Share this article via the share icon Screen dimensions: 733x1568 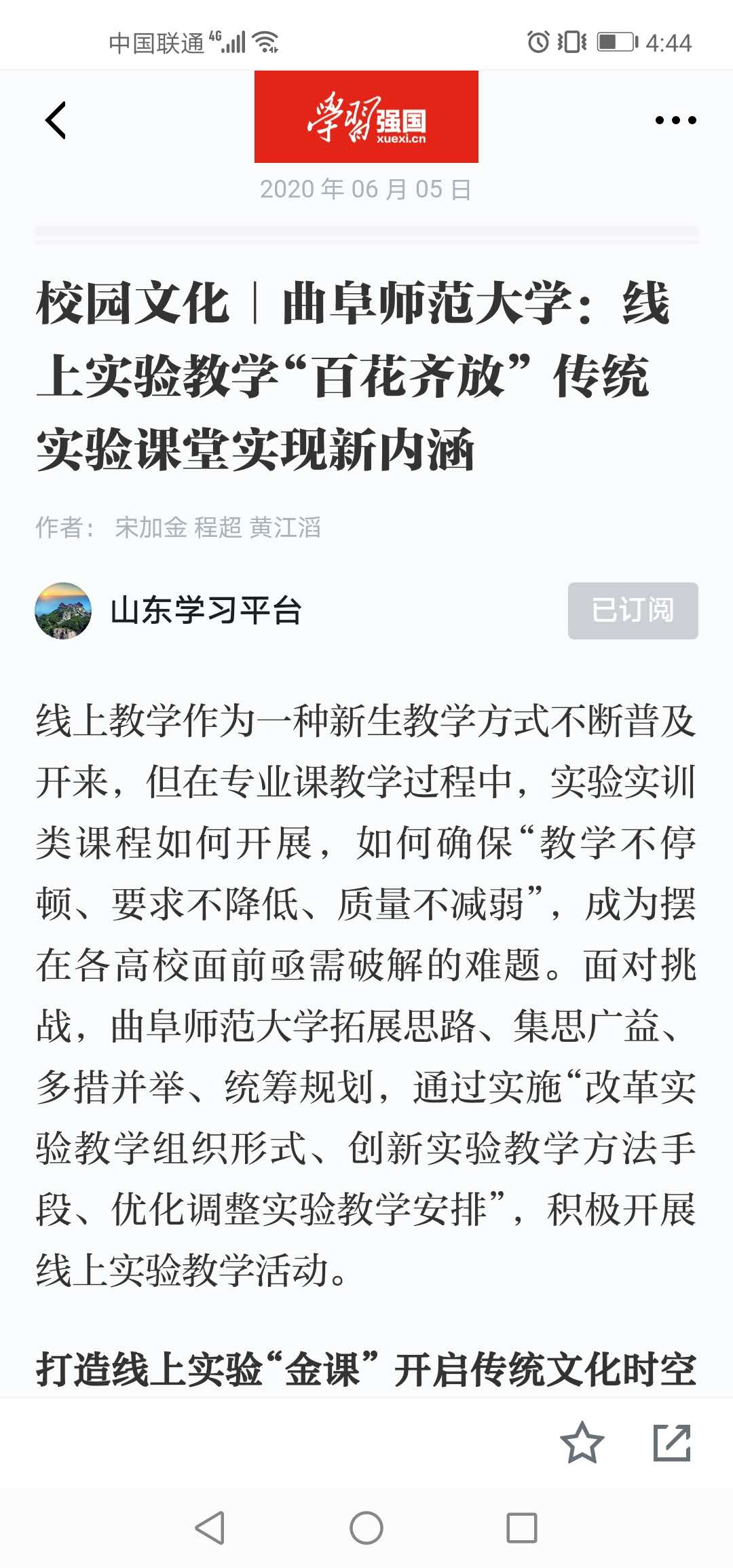point(672,1442)
